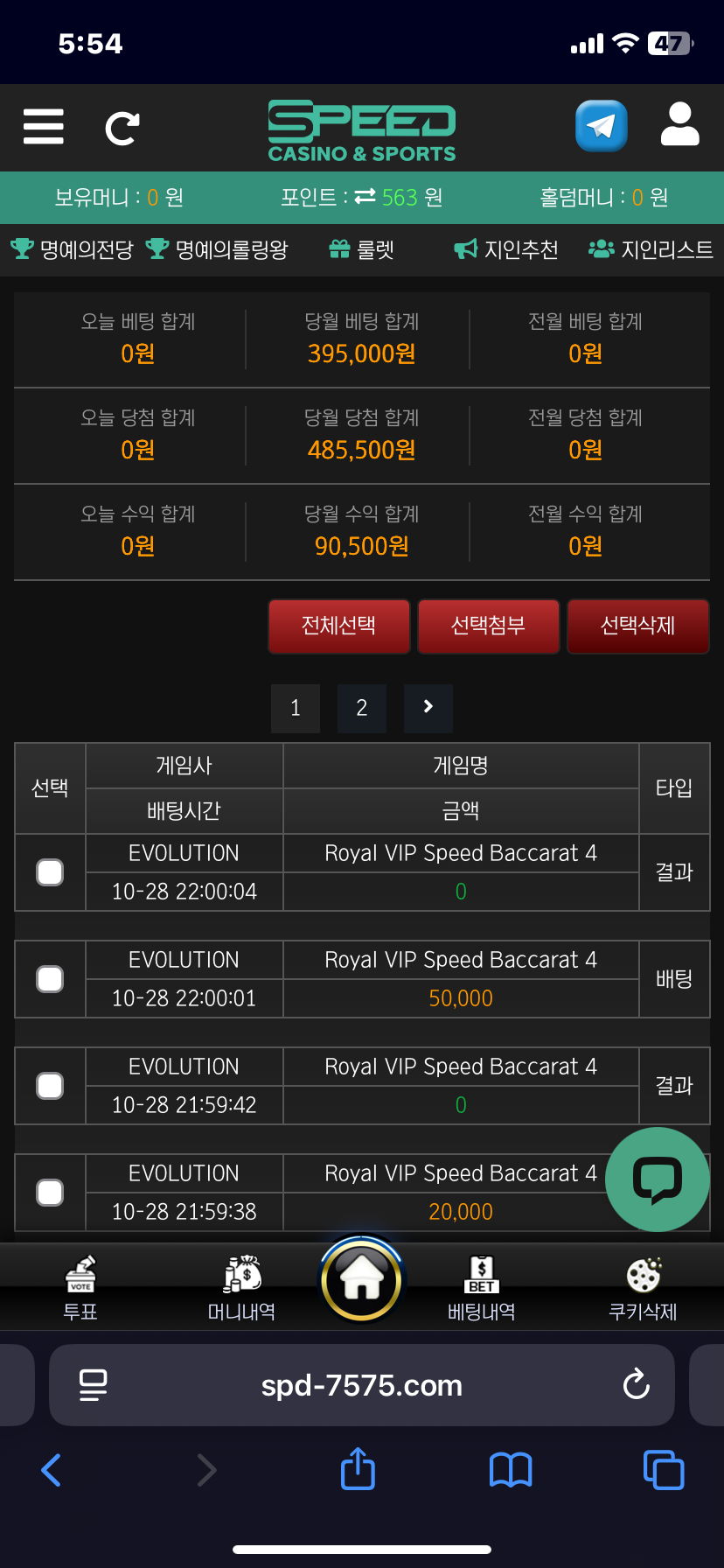Tap the 전체선택 button

338,626
